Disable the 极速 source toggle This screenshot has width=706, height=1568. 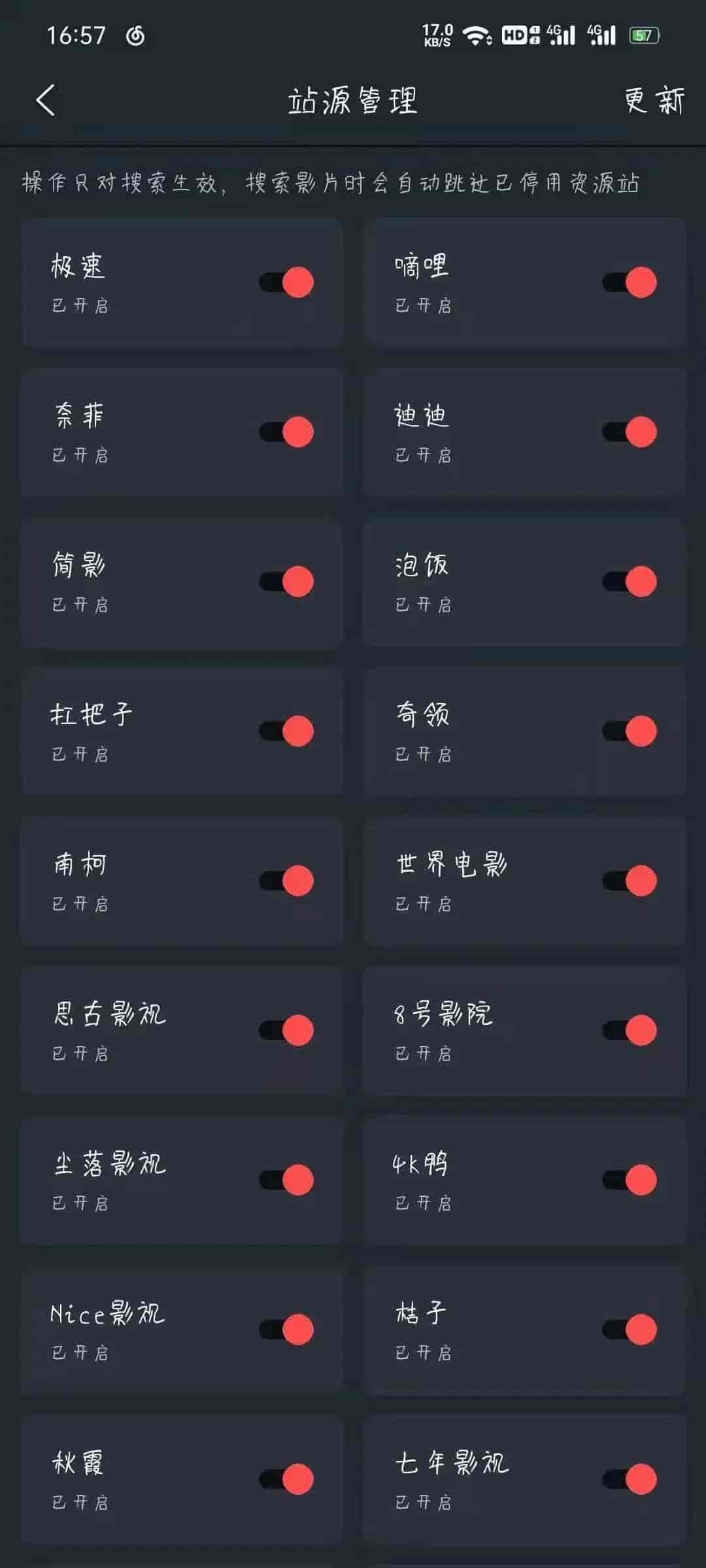coord(286,282)
